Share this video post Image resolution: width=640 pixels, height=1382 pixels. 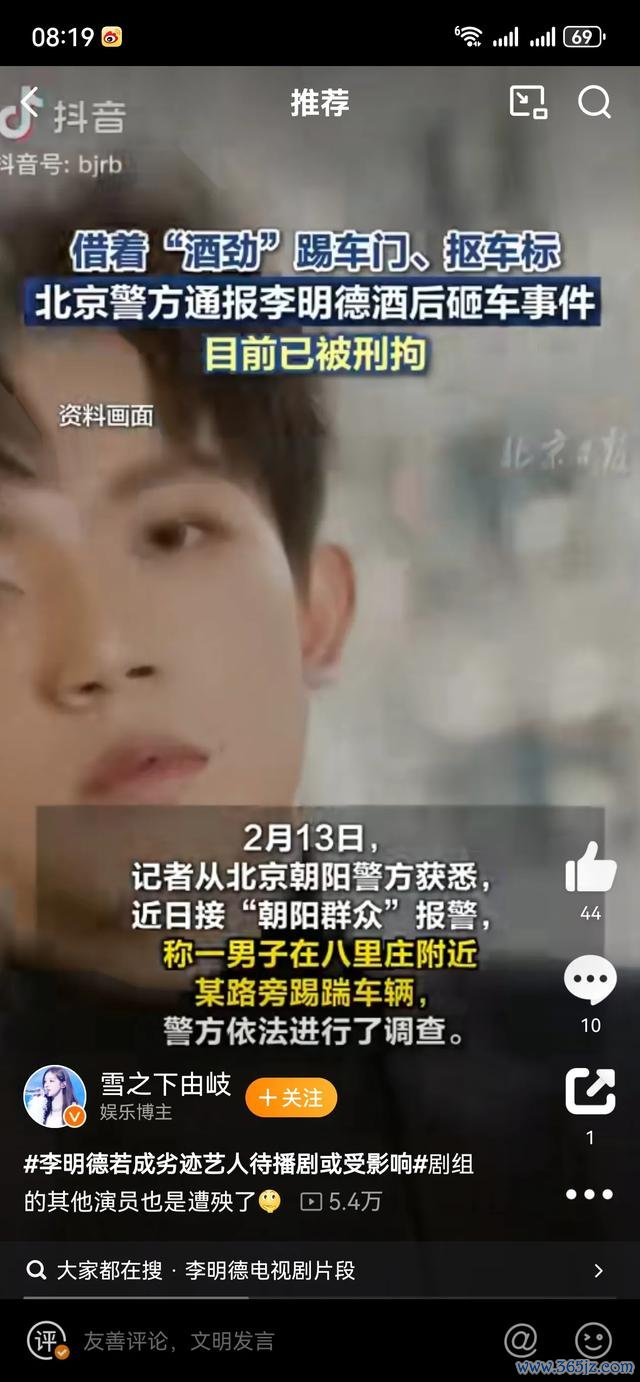pyautogui.click(x=590, y=1091)
